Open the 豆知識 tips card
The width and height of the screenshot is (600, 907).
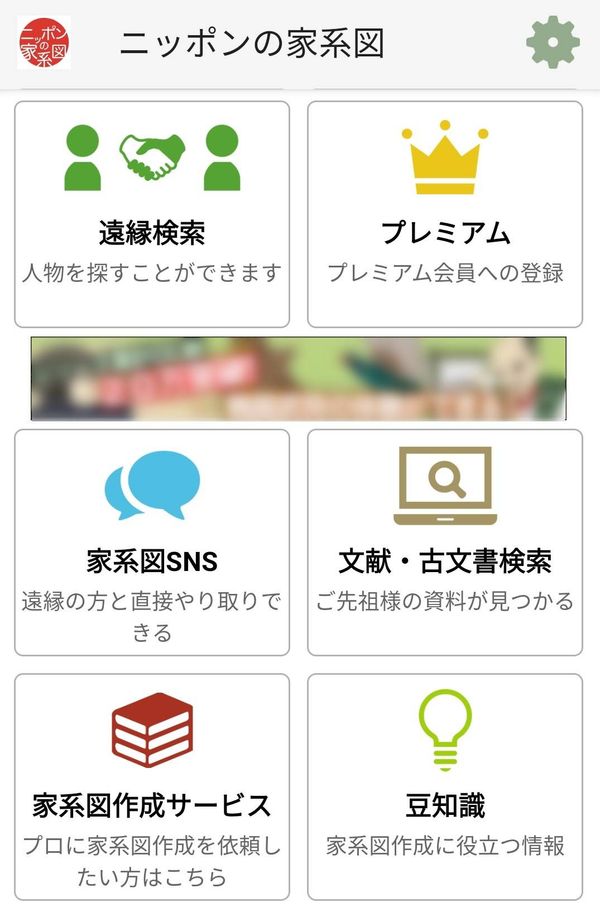[x=445, y=787]
